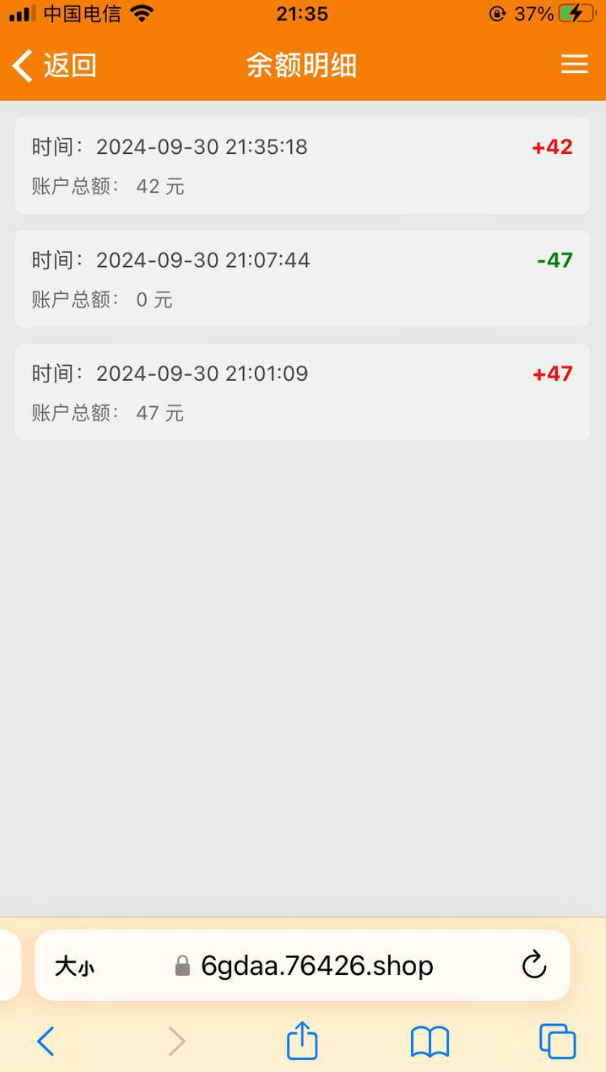This screenshot has height=1072, width=606.
Task: Open Safari bookmarks
Action: [430, 1042]
